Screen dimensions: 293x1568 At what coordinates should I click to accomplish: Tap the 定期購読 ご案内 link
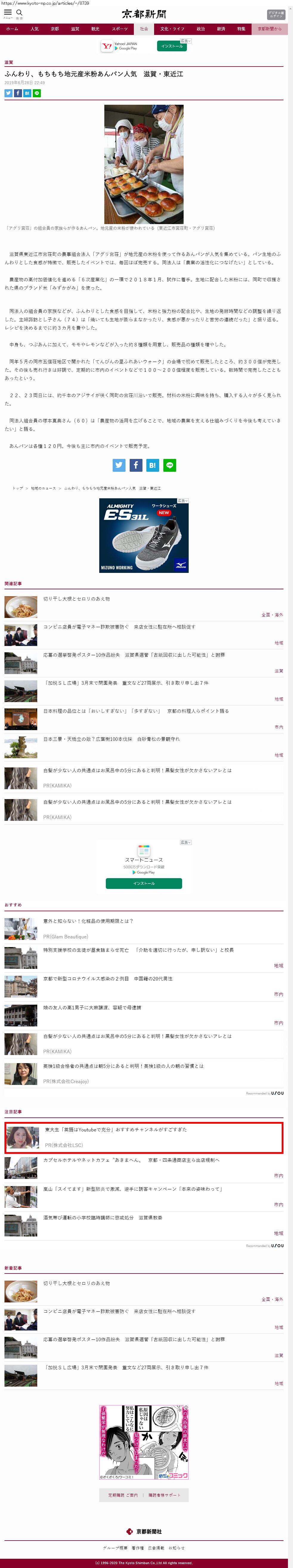coord(123,1495)
